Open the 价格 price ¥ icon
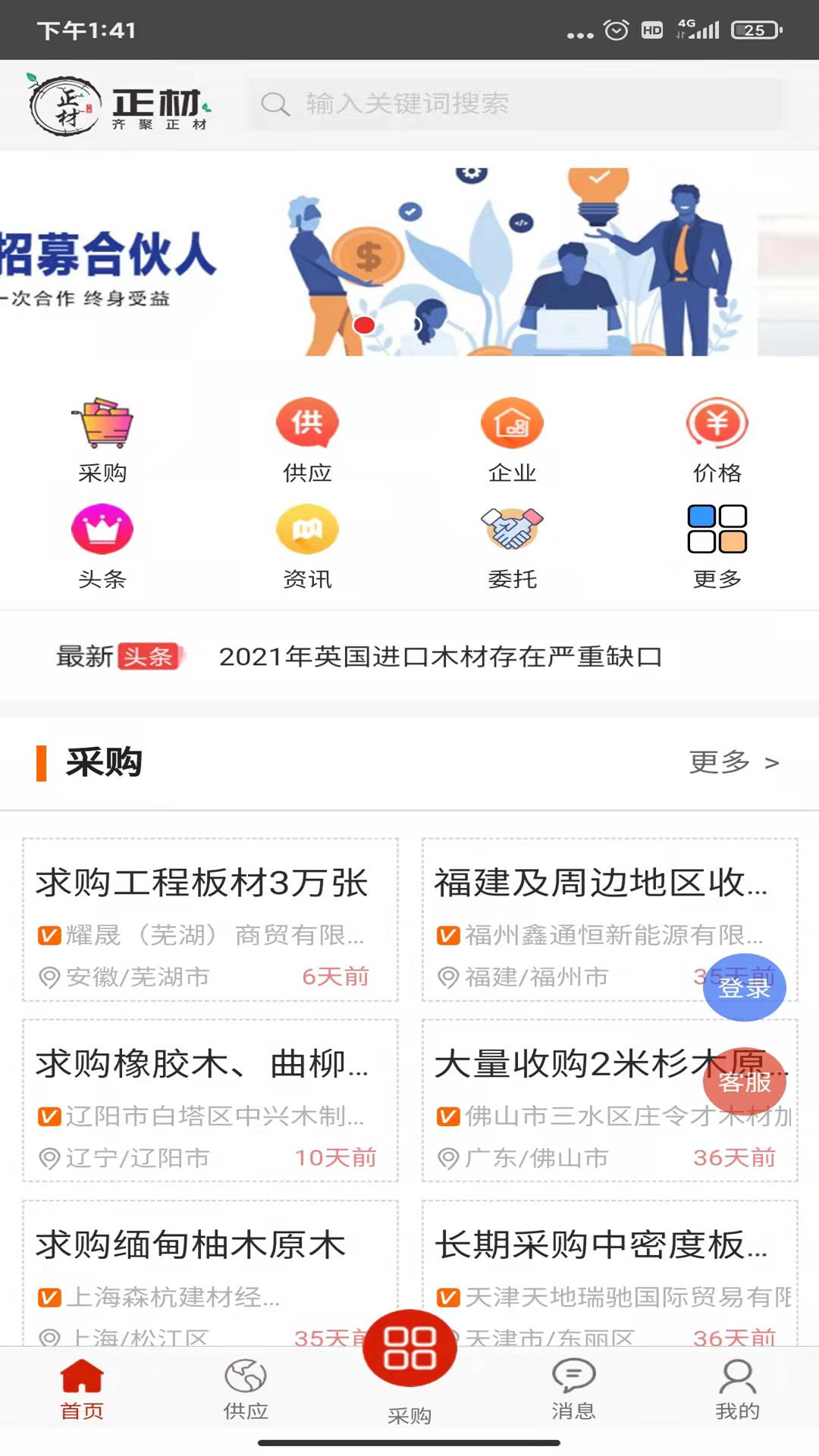 click(717, 423)
